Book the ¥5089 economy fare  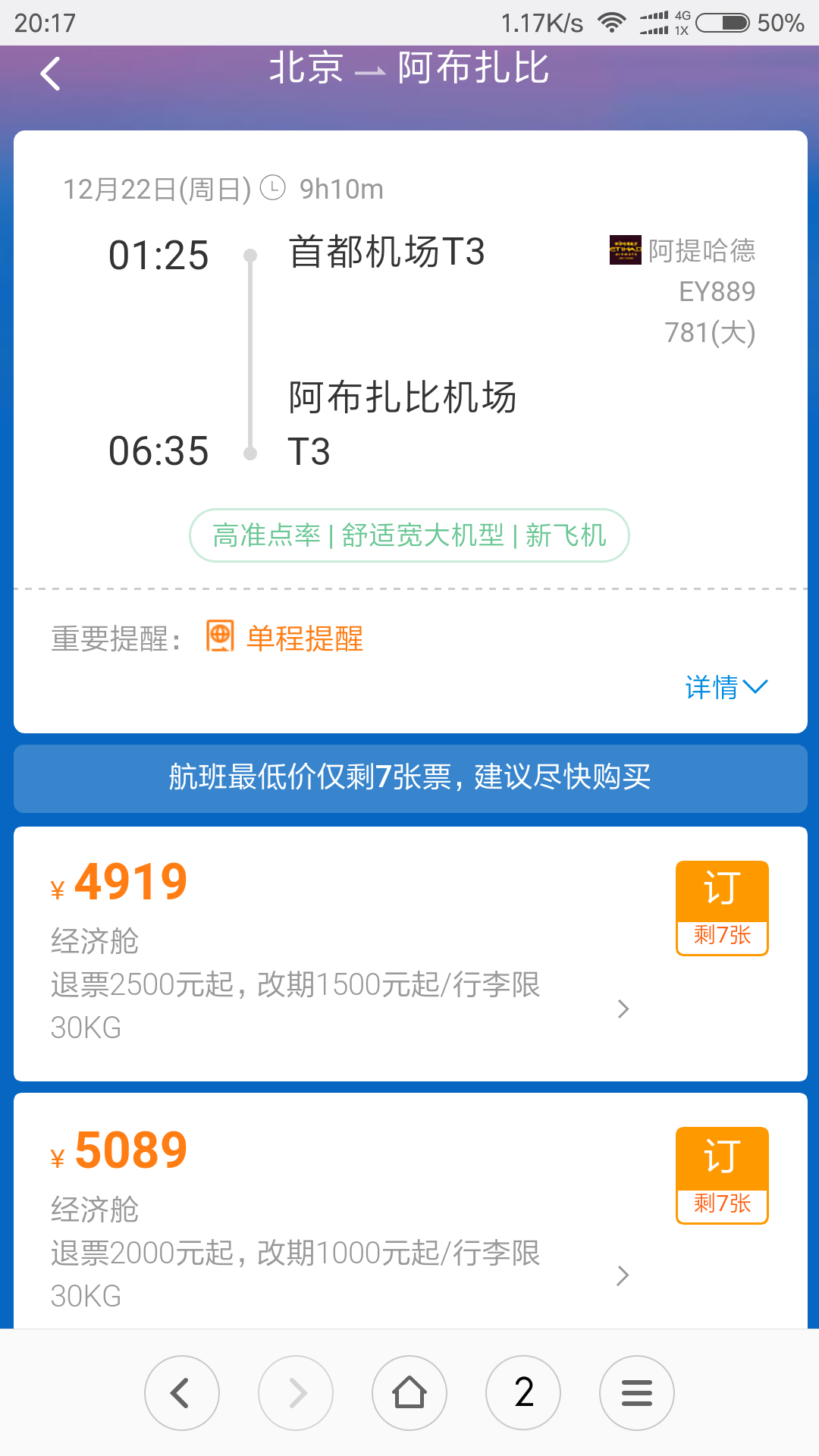[722, 1175]
